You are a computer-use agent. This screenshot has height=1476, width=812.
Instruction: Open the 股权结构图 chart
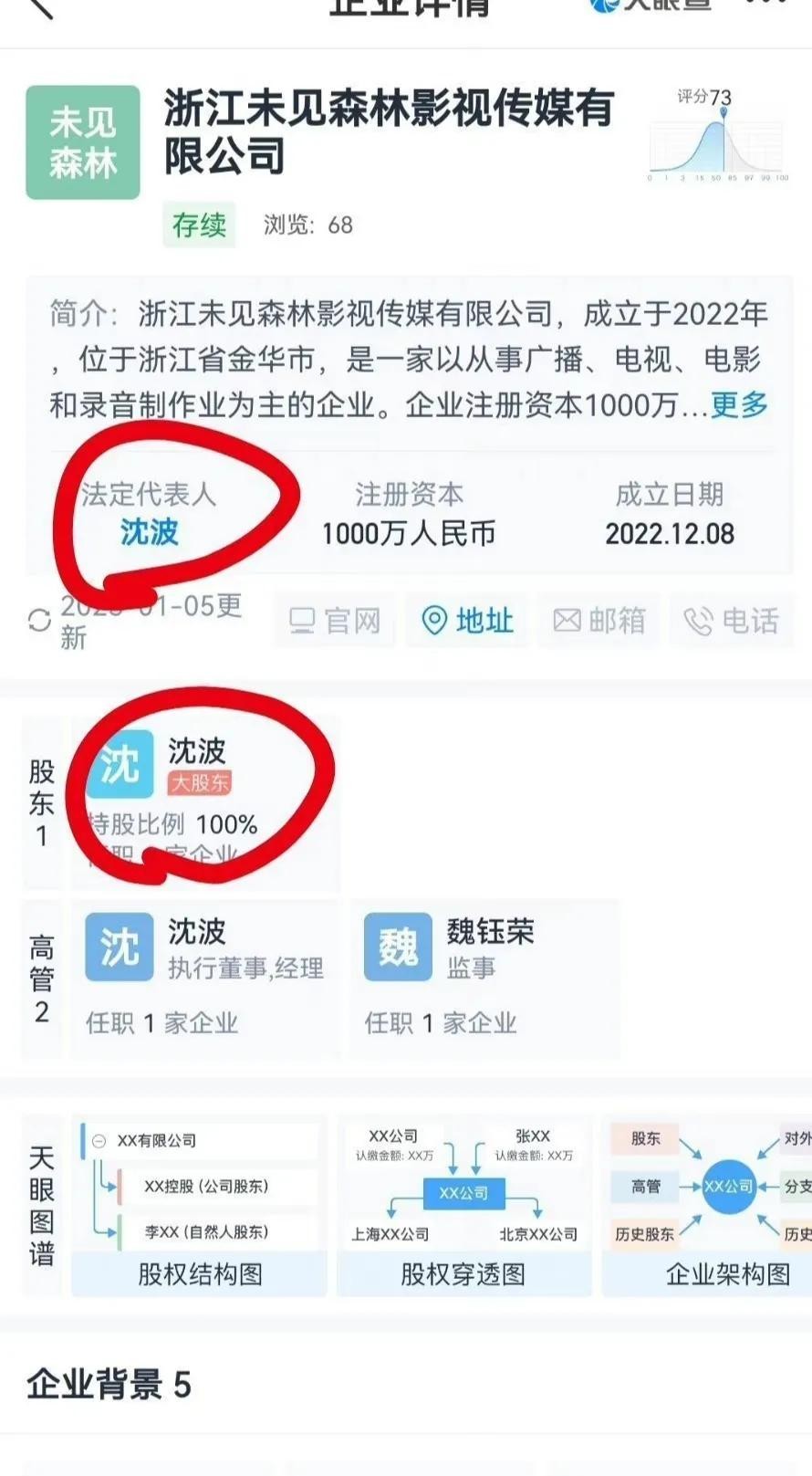200,1206
